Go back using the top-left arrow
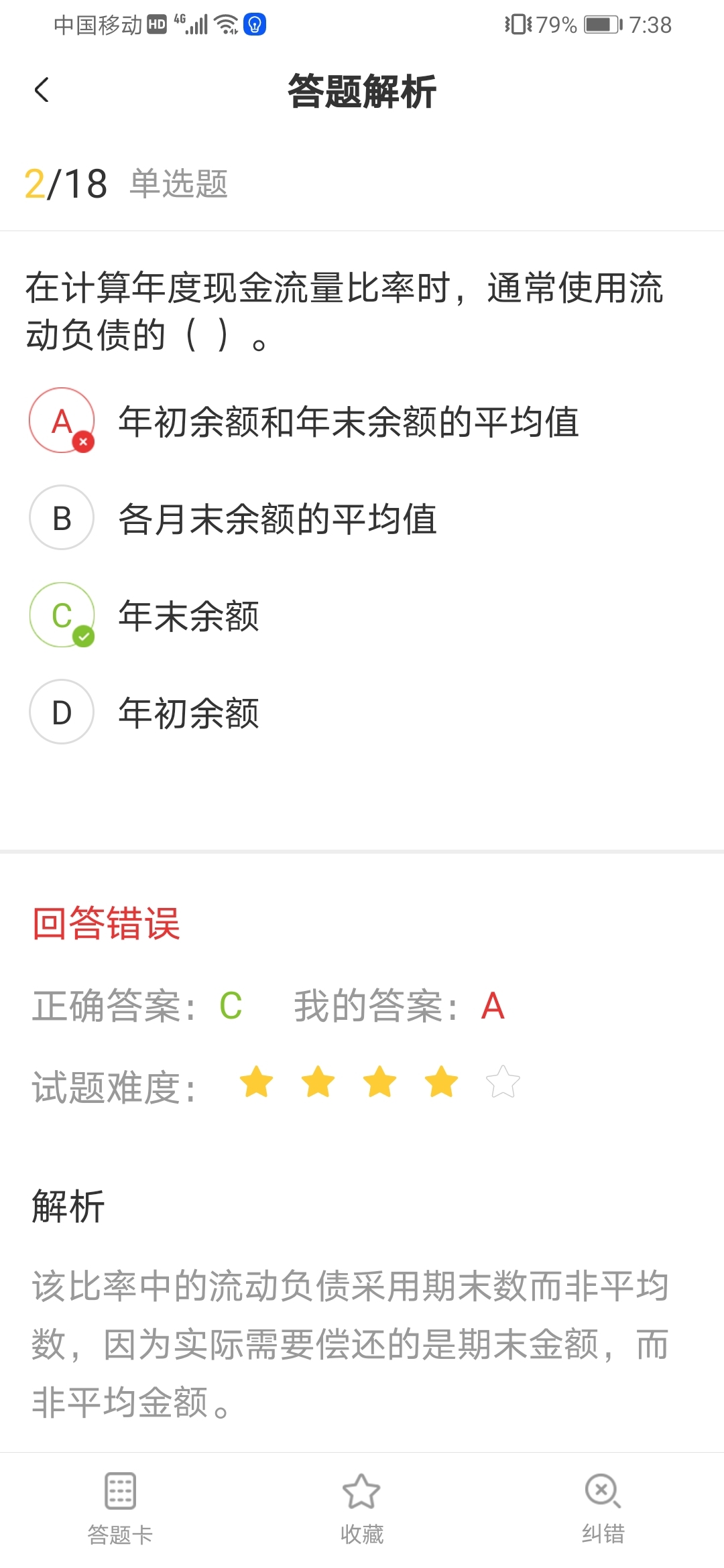The height and width of the screenshot is (1568, 724). [42, 90]
